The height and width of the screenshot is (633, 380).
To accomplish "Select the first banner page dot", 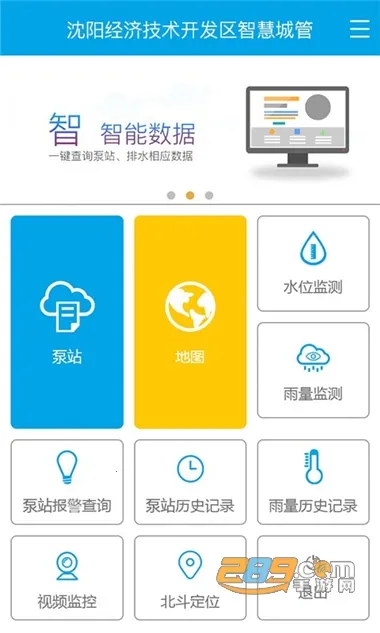I will (171, 195).
